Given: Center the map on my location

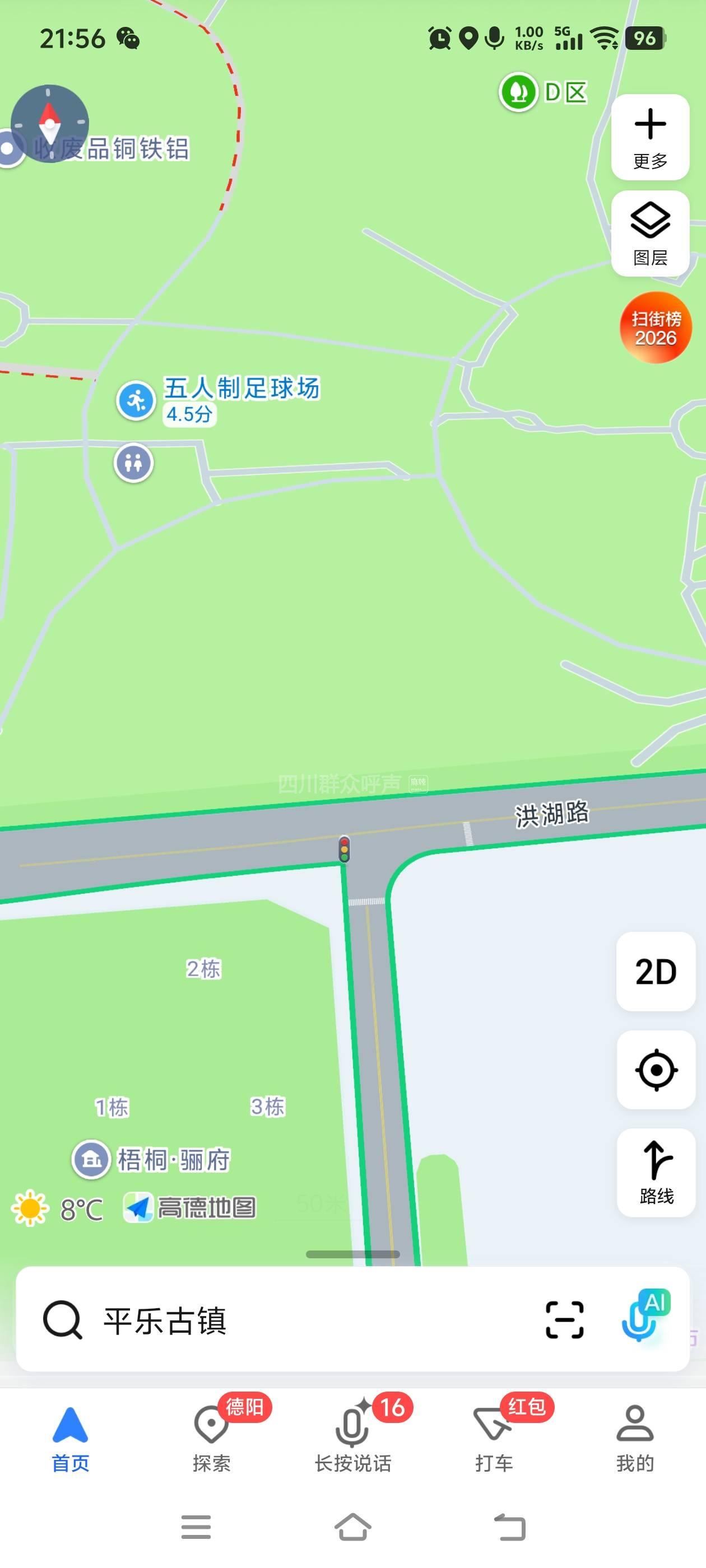Looking at the screenshot, I should (656, 1070).
